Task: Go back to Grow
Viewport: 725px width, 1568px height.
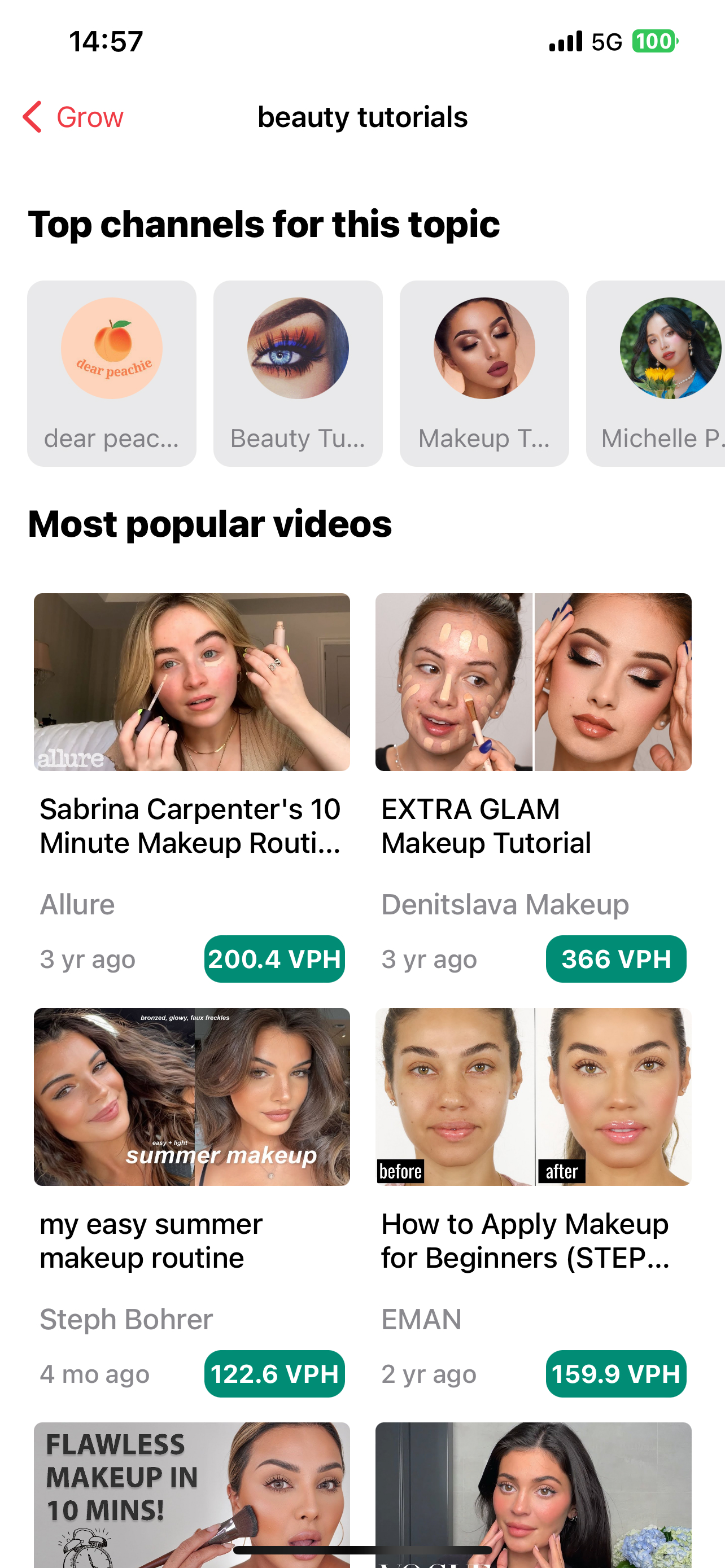Action: tap(73, 117)
